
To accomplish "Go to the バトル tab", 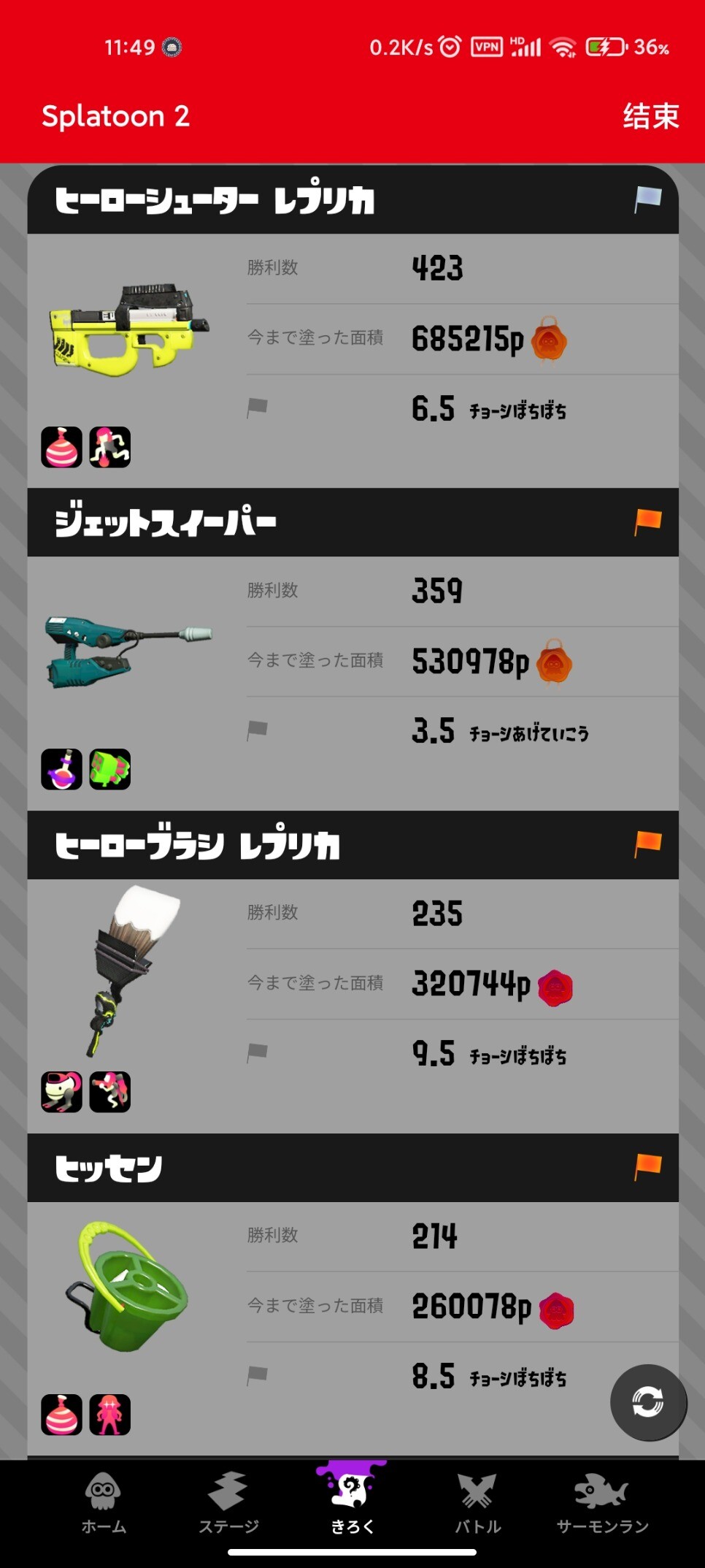I will click(x=477, y=1503).
